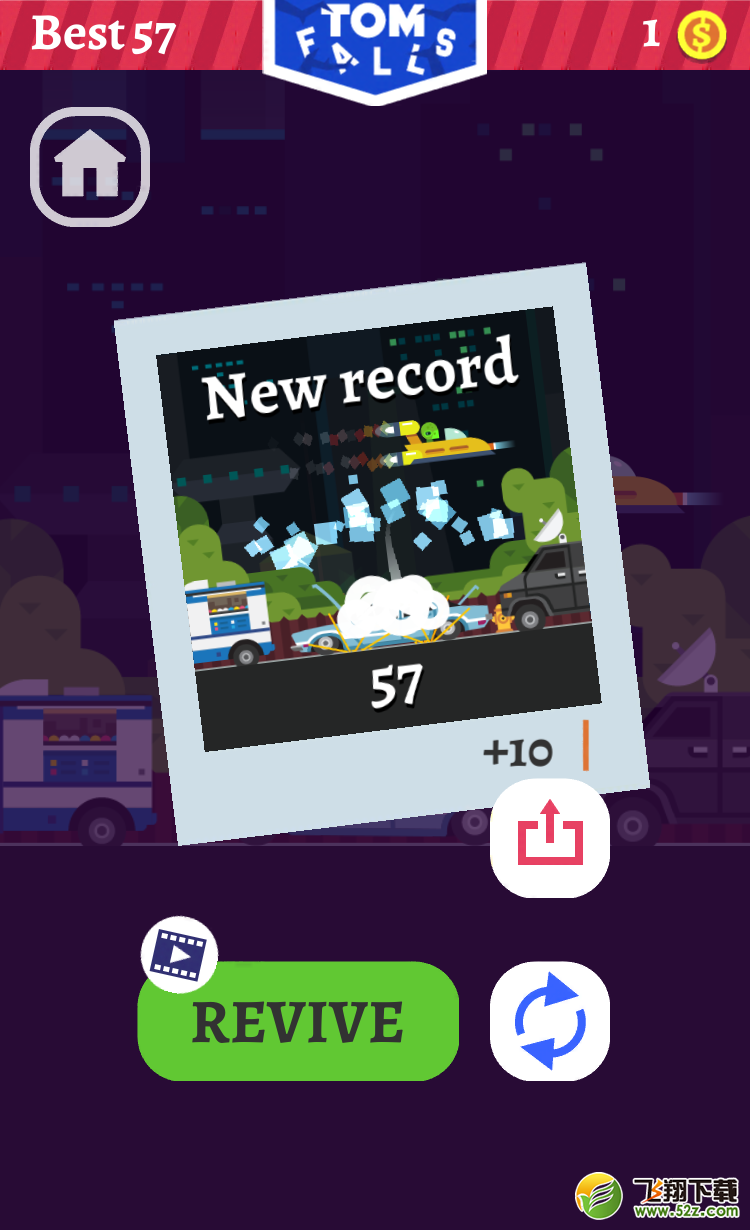
Task: Go to the home screen via house icon
Action: pyautogui.click(x=90, y=167)
